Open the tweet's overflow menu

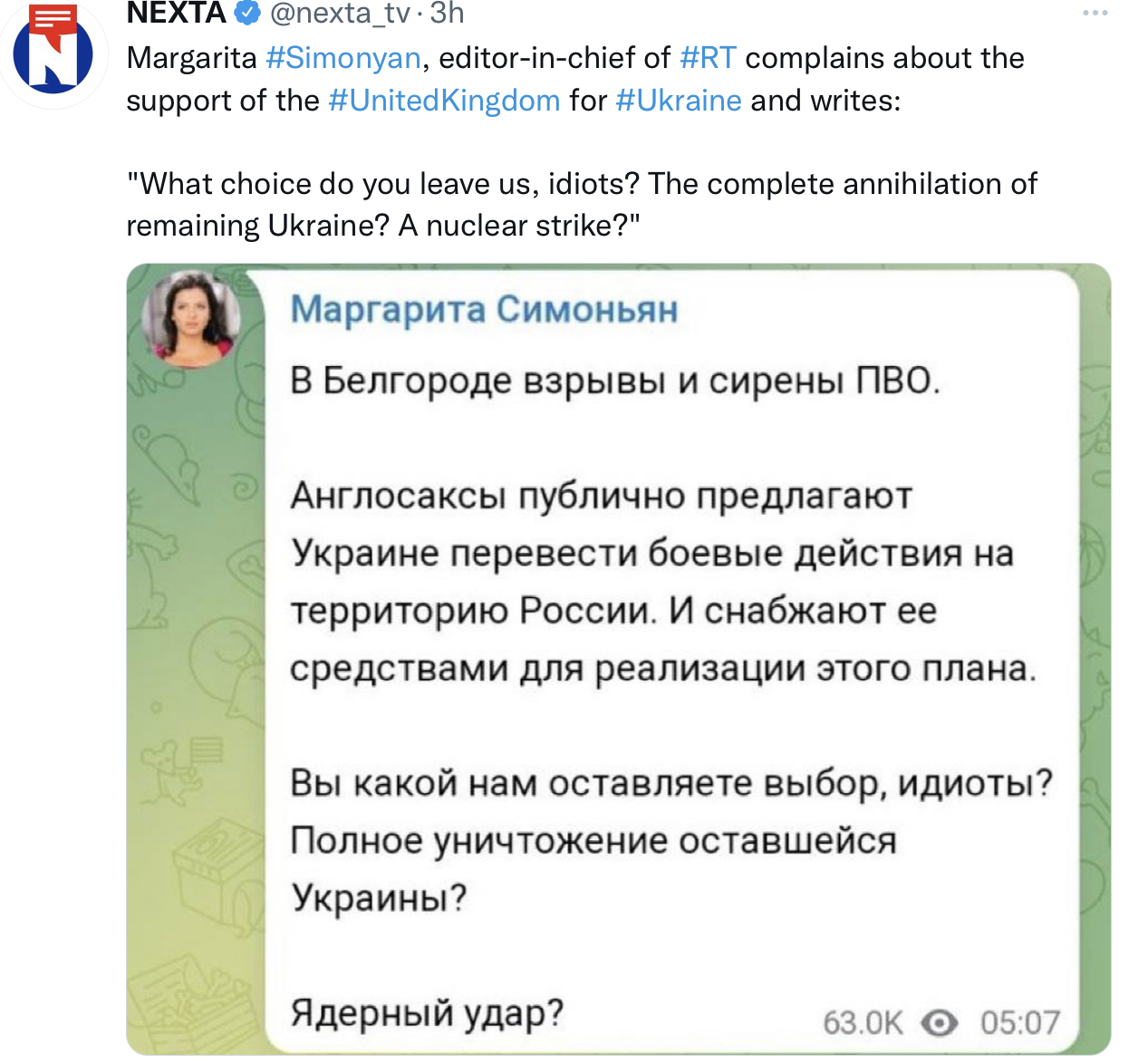point(1095,13)
